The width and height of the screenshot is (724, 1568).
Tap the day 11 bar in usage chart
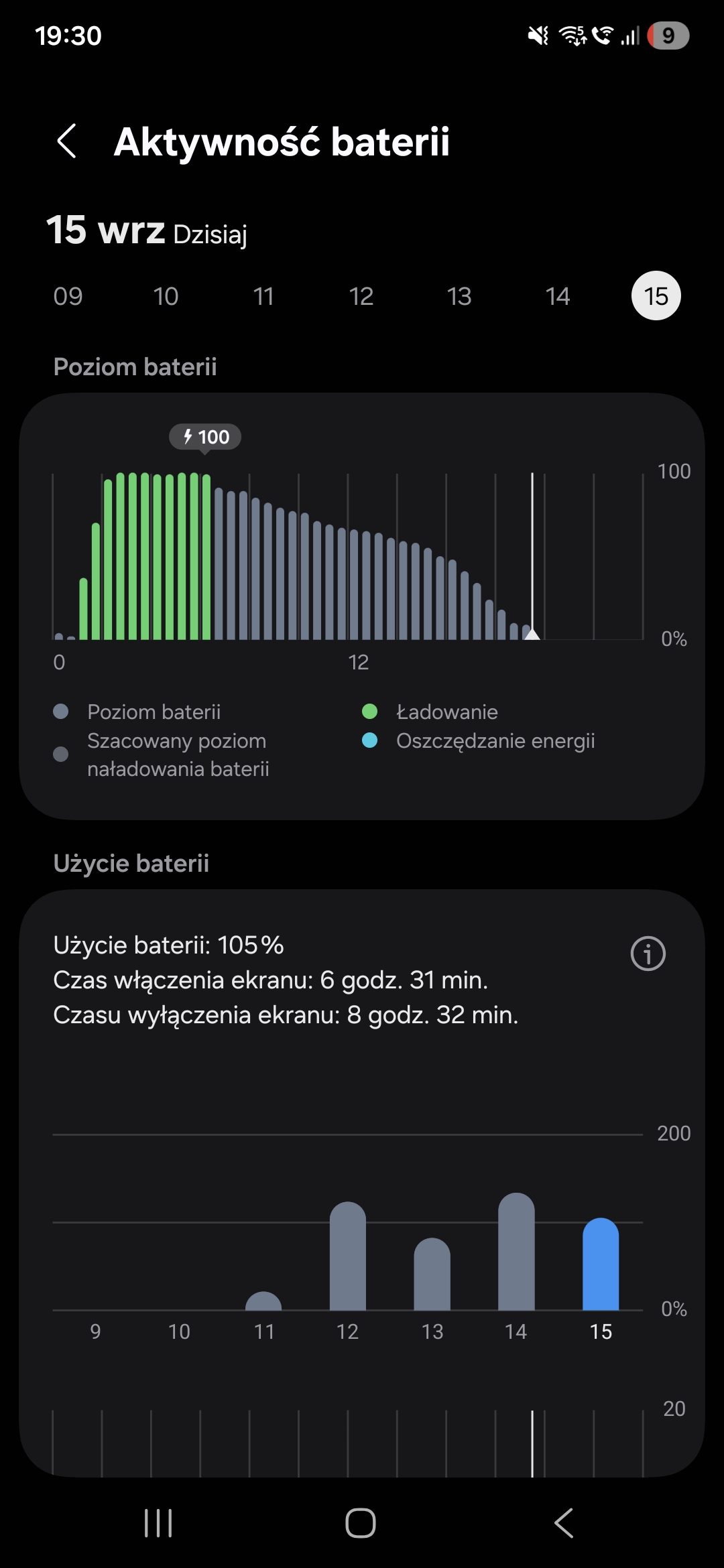coord(263,1301)
